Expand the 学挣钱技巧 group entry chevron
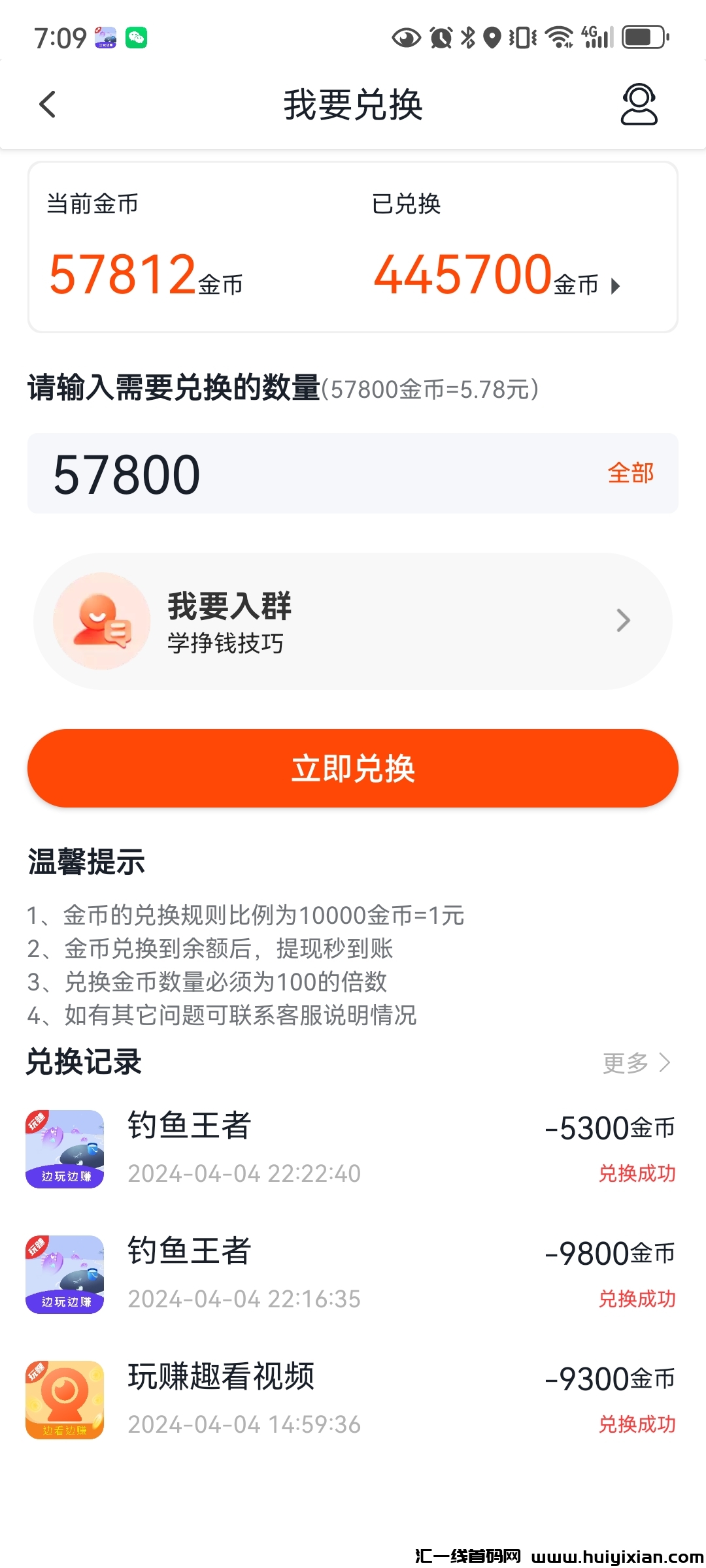This screenshot has height=1568, width=706. click(x=622, y=619)
